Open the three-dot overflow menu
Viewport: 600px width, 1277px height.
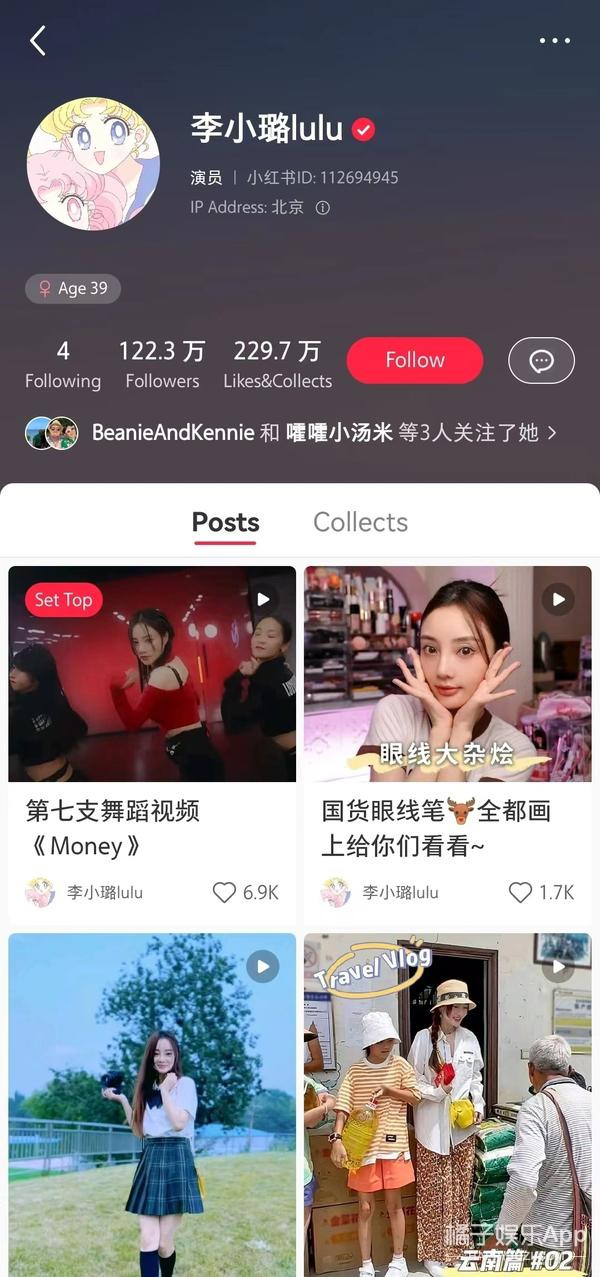[554, 41]
